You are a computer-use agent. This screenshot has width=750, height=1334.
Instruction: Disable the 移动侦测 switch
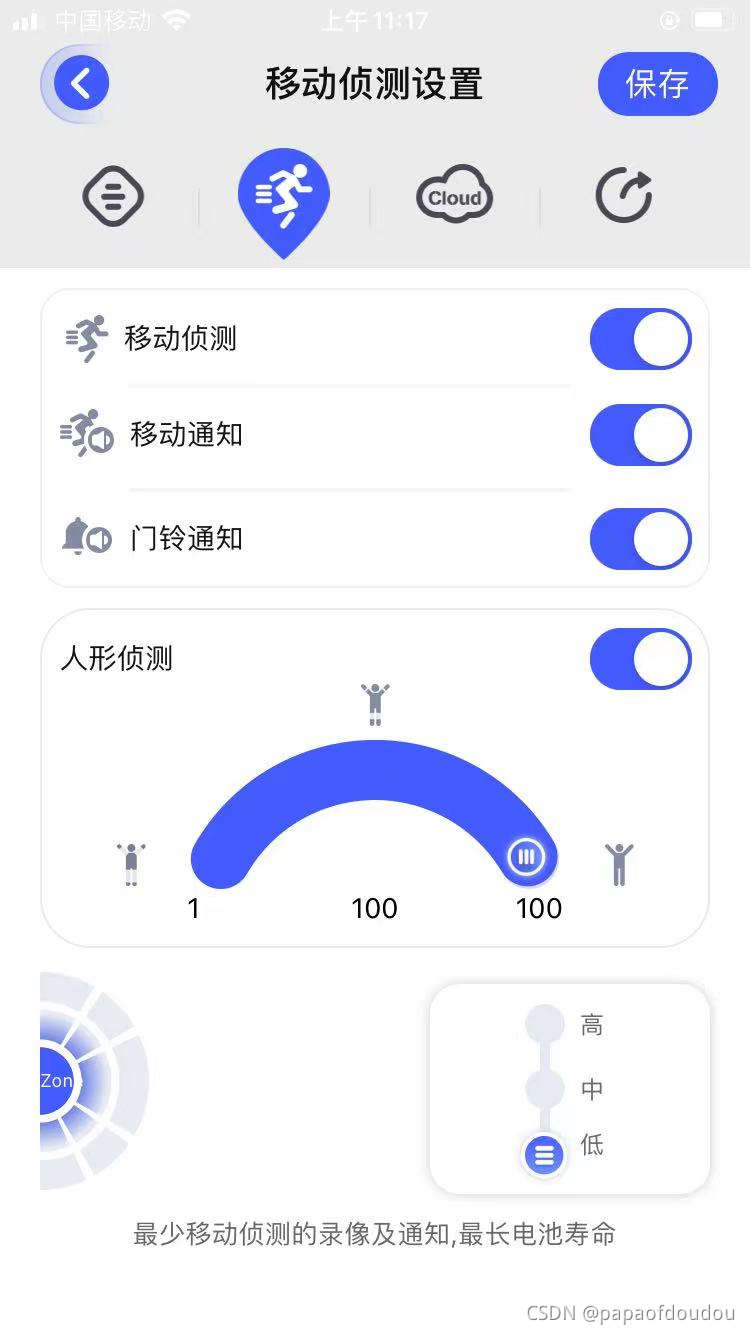[640, 339]
